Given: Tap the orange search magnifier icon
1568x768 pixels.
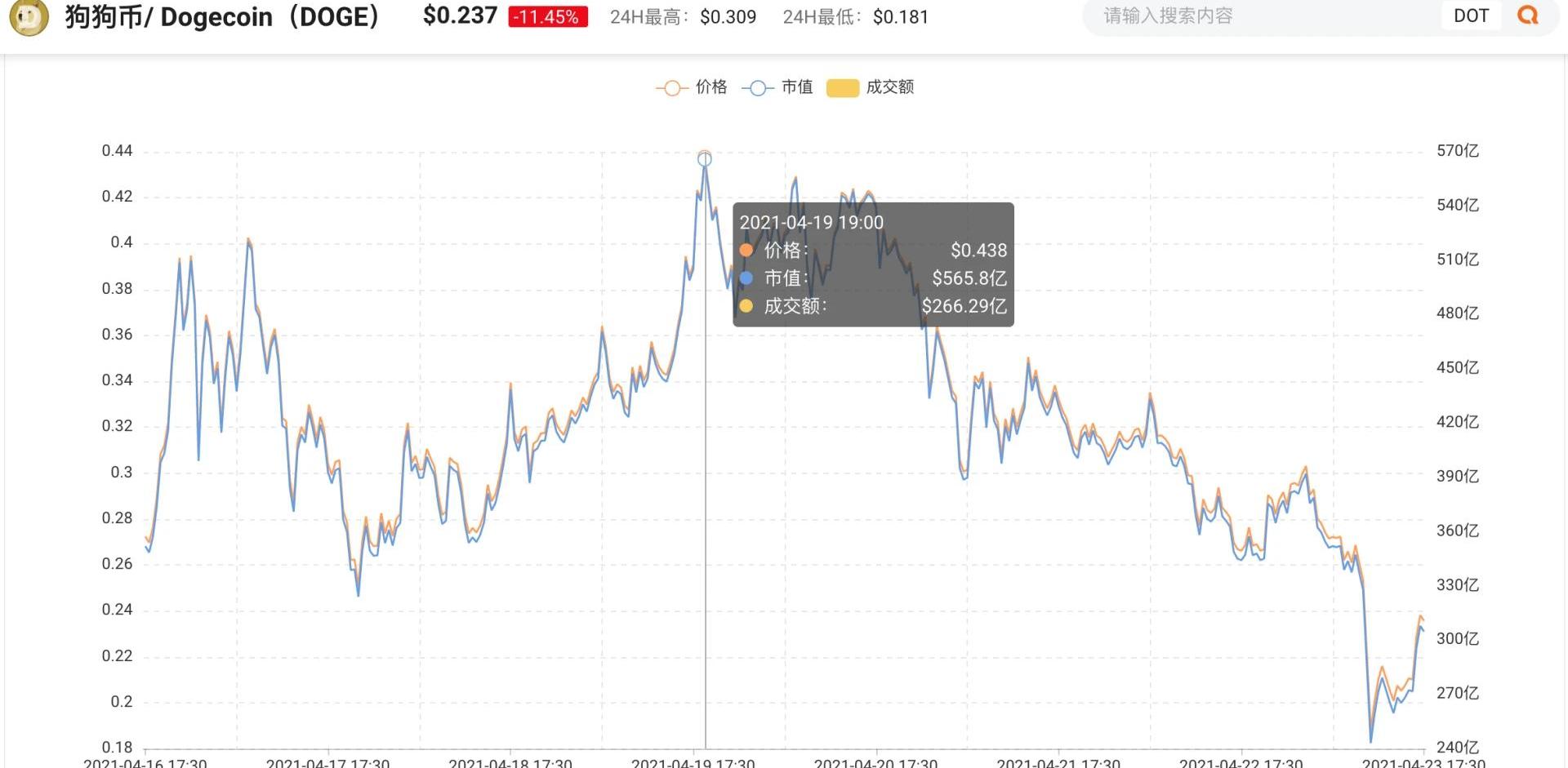Looking at the screenshot, I should point(1527,16).
